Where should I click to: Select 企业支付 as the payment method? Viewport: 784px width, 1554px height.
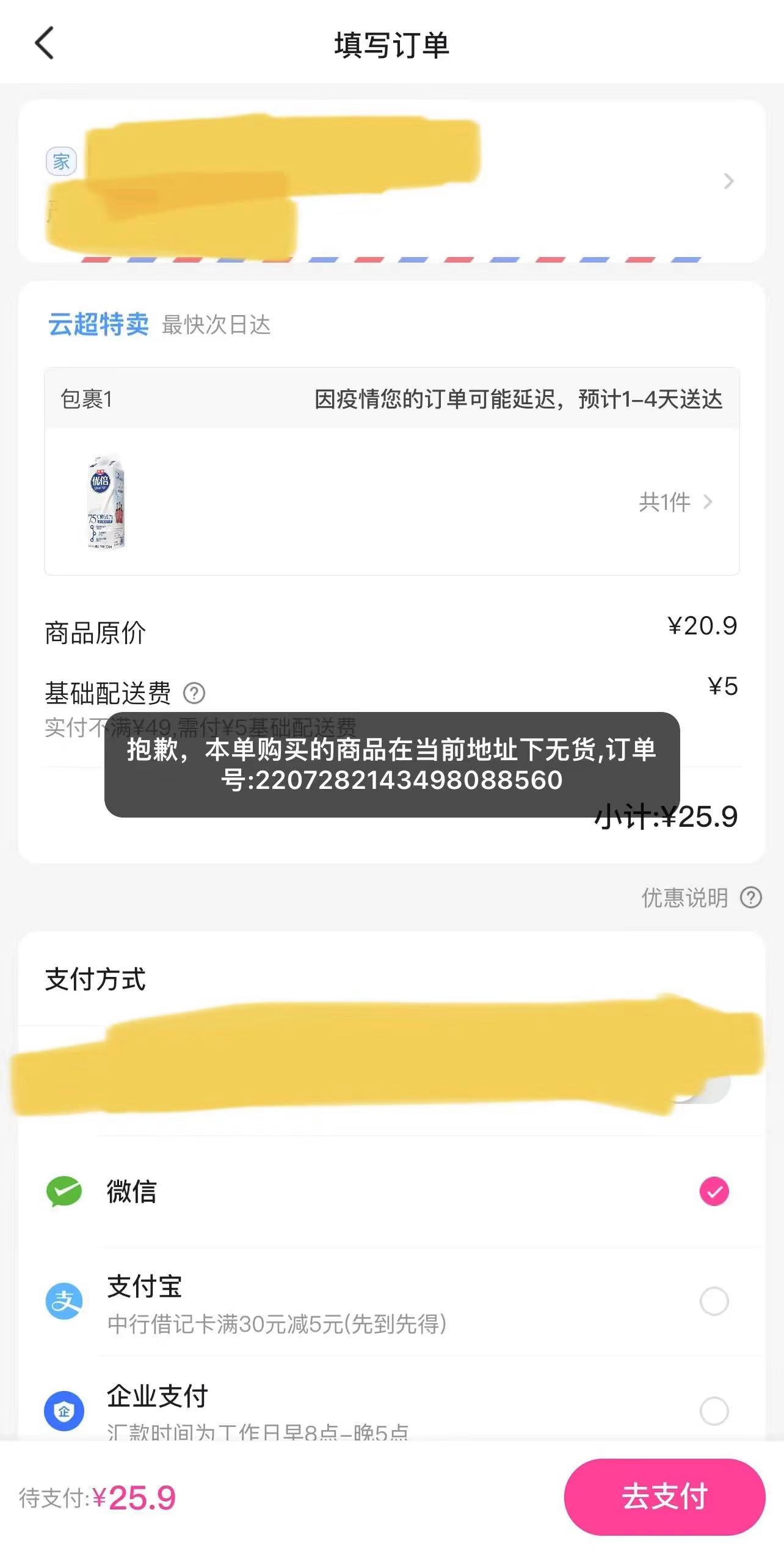coord(714,1411)
